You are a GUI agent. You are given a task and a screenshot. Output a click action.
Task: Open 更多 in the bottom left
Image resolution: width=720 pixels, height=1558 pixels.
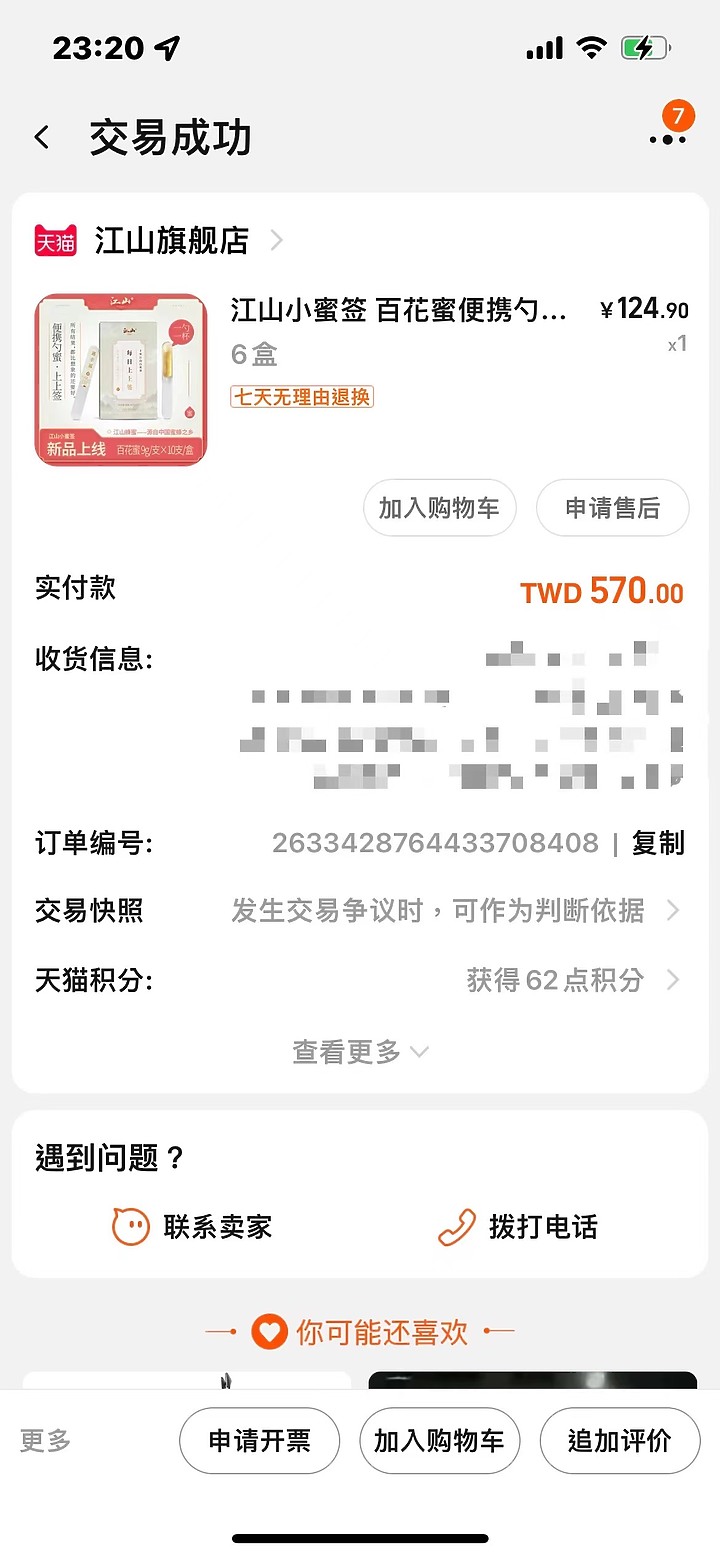coord(43,1440)
